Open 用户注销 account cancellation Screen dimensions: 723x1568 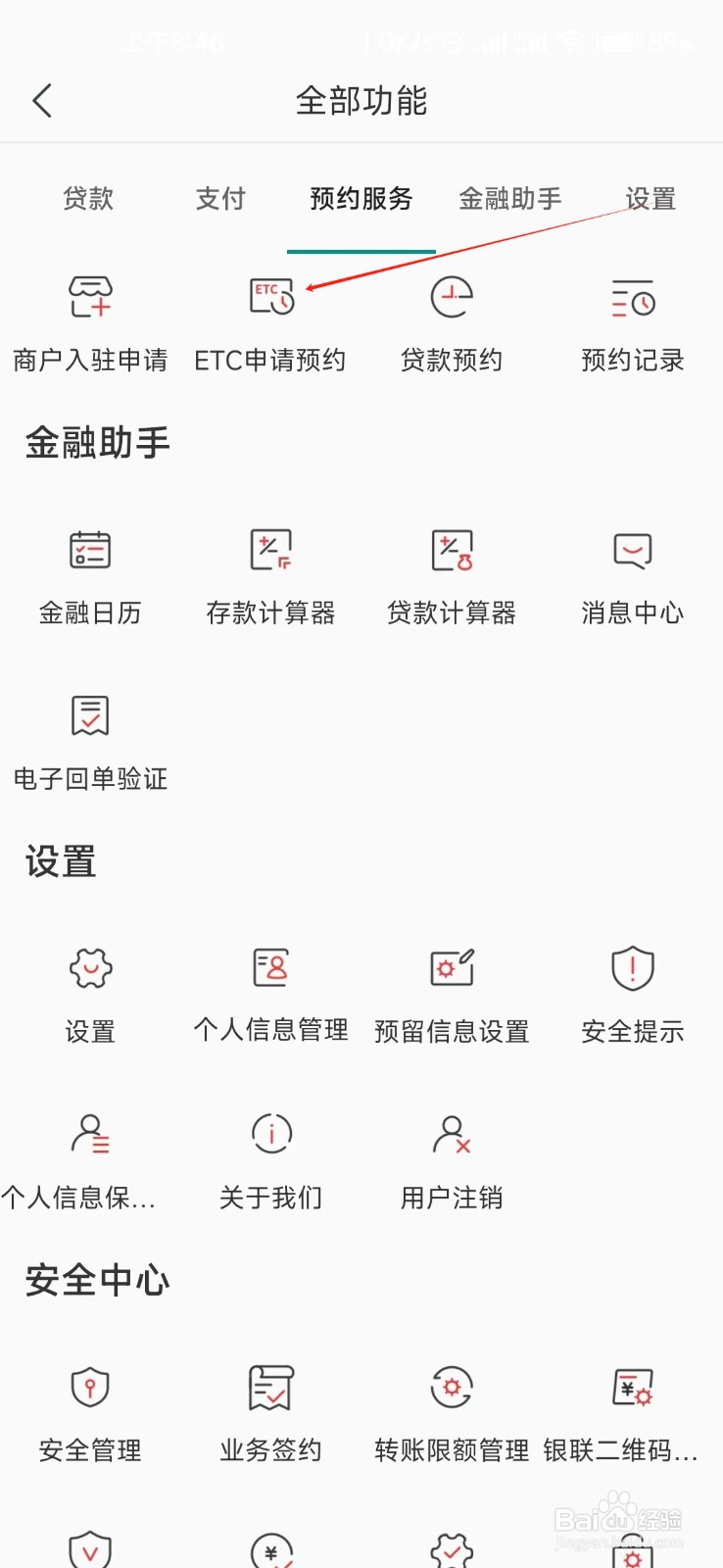click(451, 1161)
